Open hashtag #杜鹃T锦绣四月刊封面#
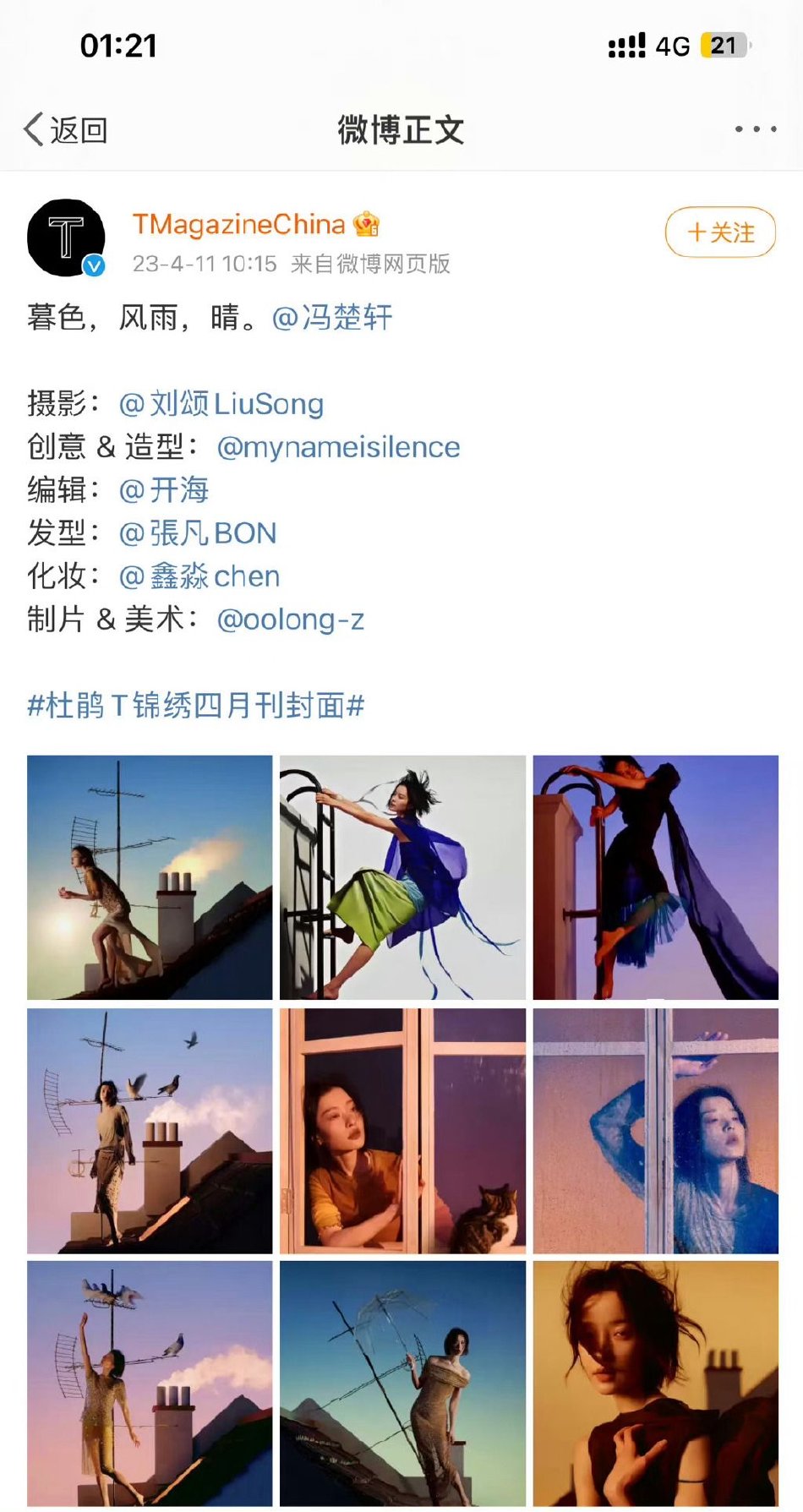This screenshot has height=1512, width=803. (196, 706)
